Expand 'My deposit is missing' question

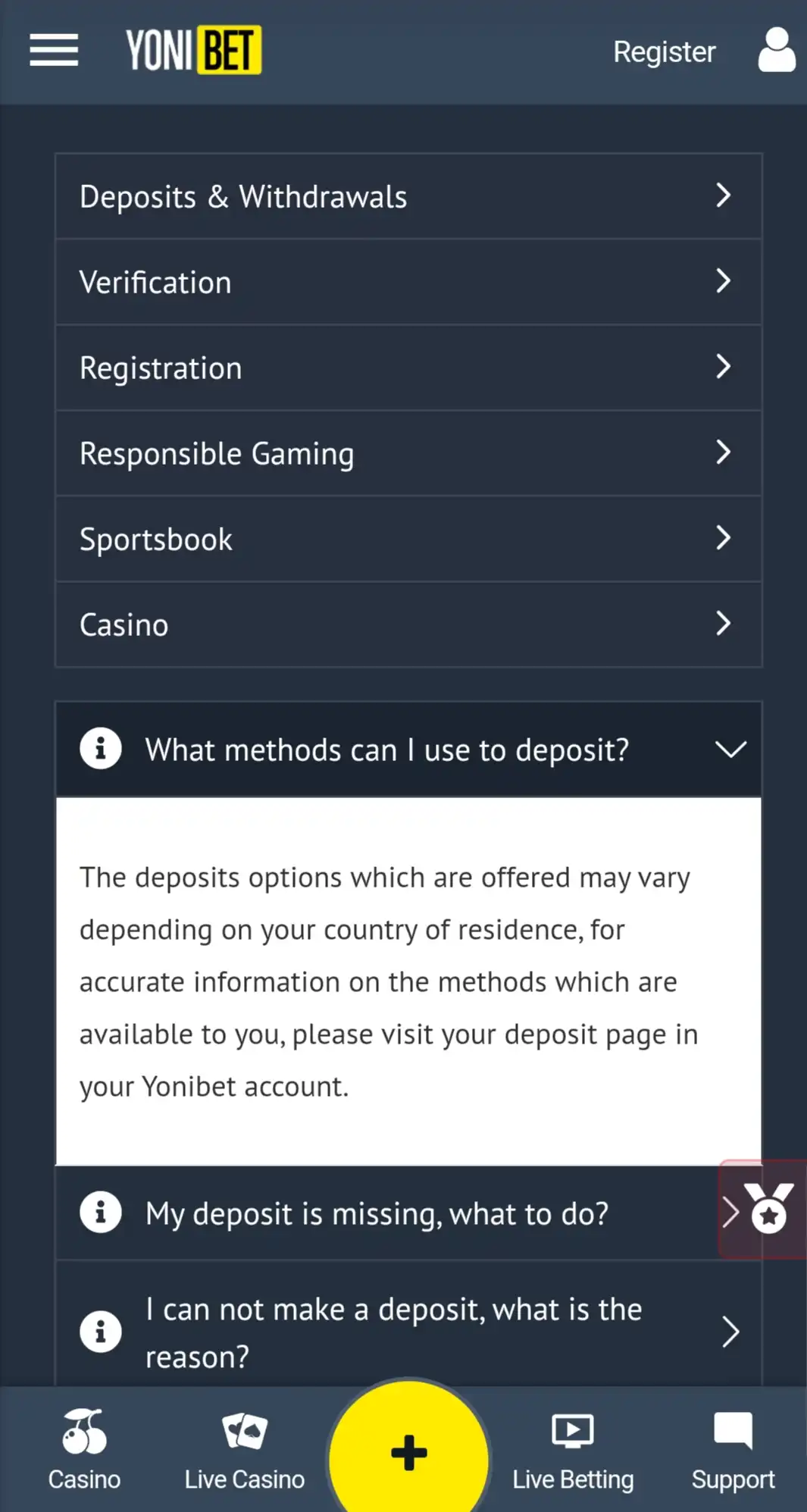[x=386, y=1213]
